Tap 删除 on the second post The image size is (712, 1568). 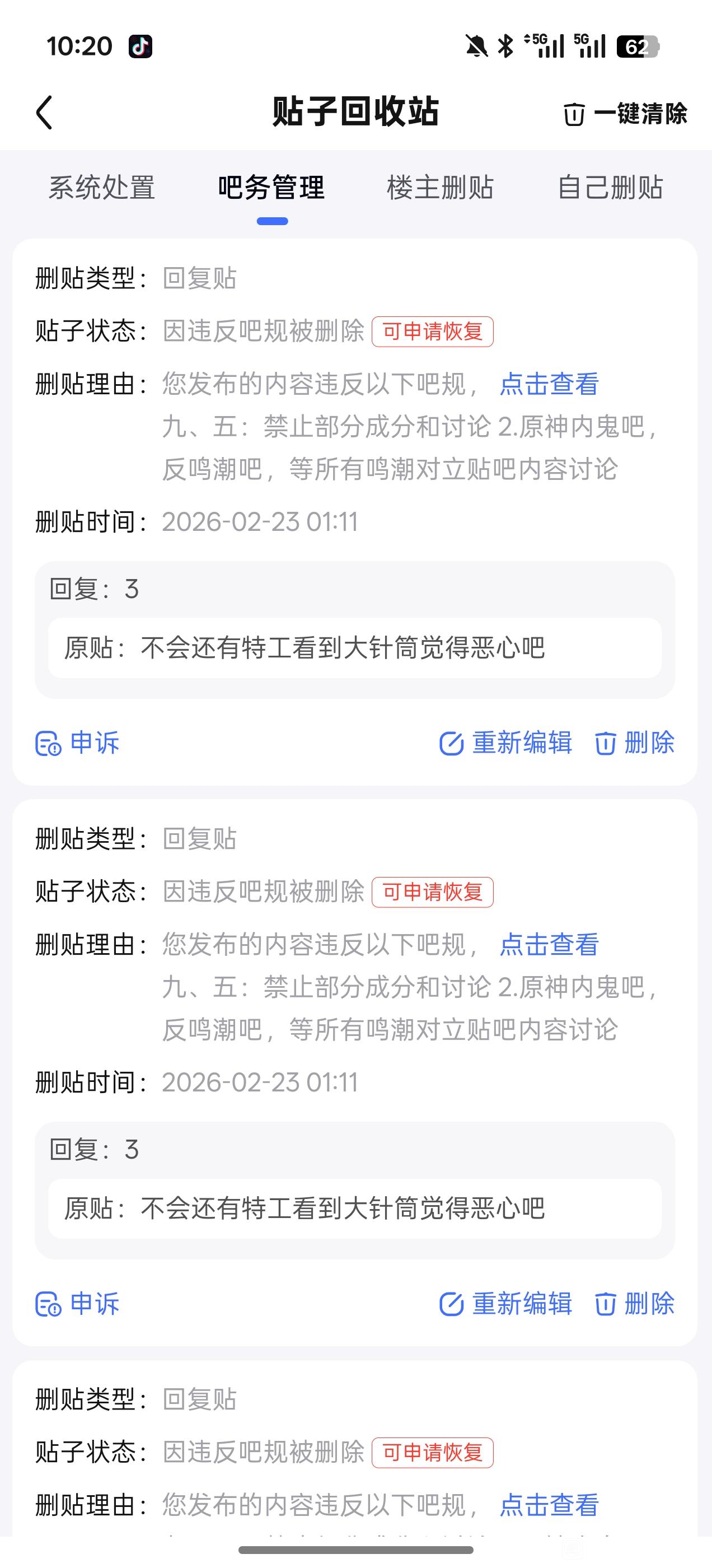[x=635, y=1304]
